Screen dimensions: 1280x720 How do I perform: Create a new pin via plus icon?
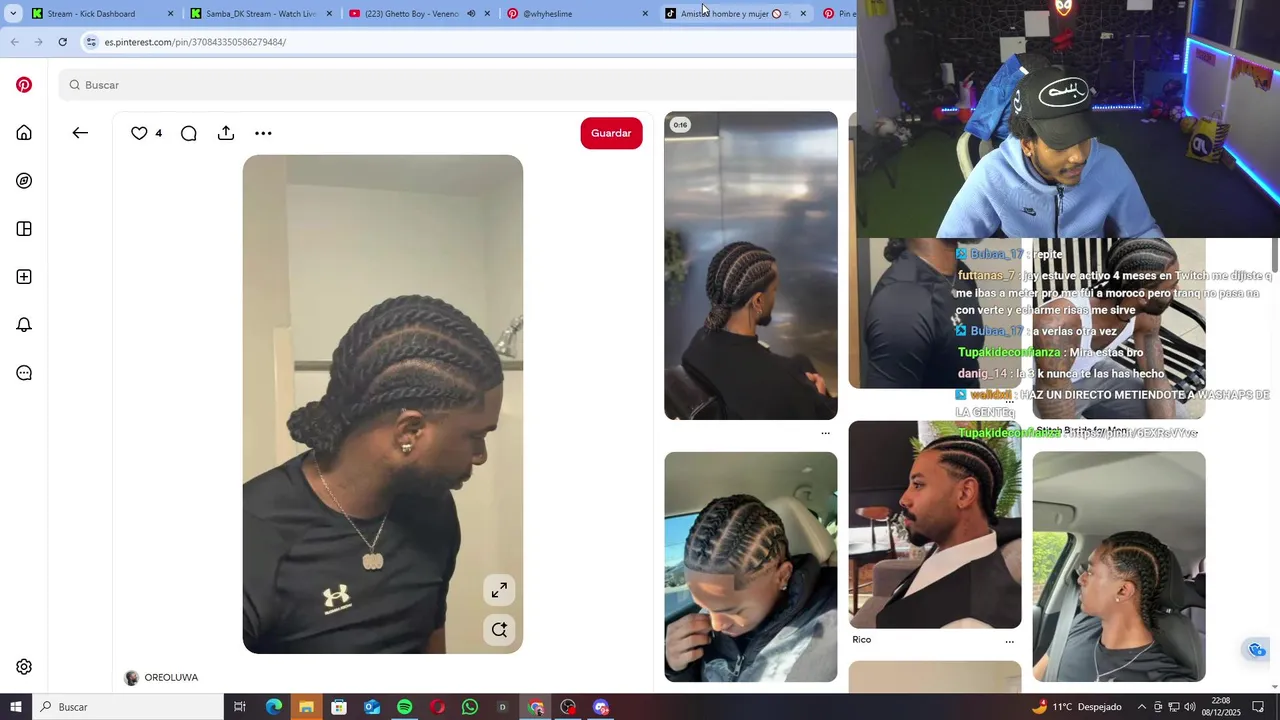24,277
